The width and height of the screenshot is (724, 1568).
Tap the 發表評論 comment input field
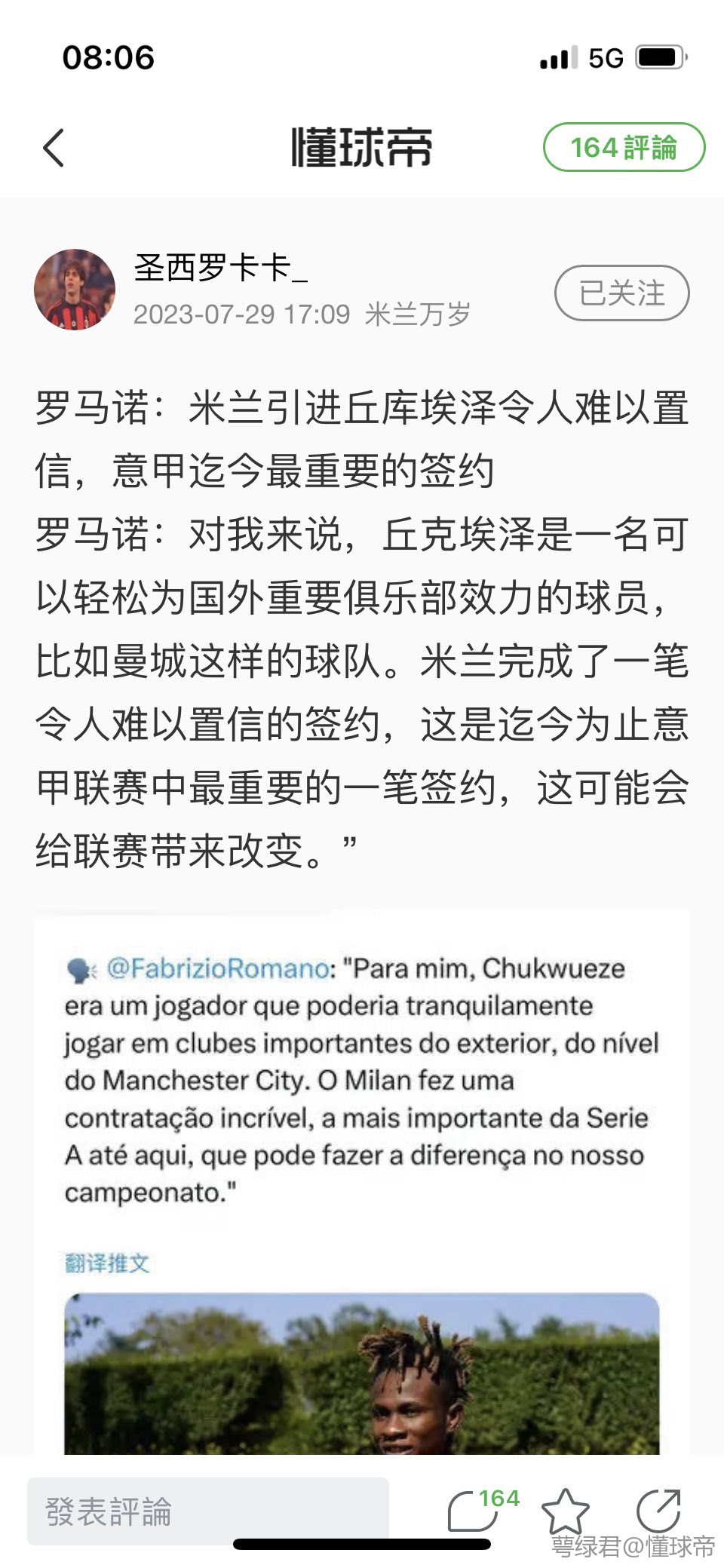208,1511
